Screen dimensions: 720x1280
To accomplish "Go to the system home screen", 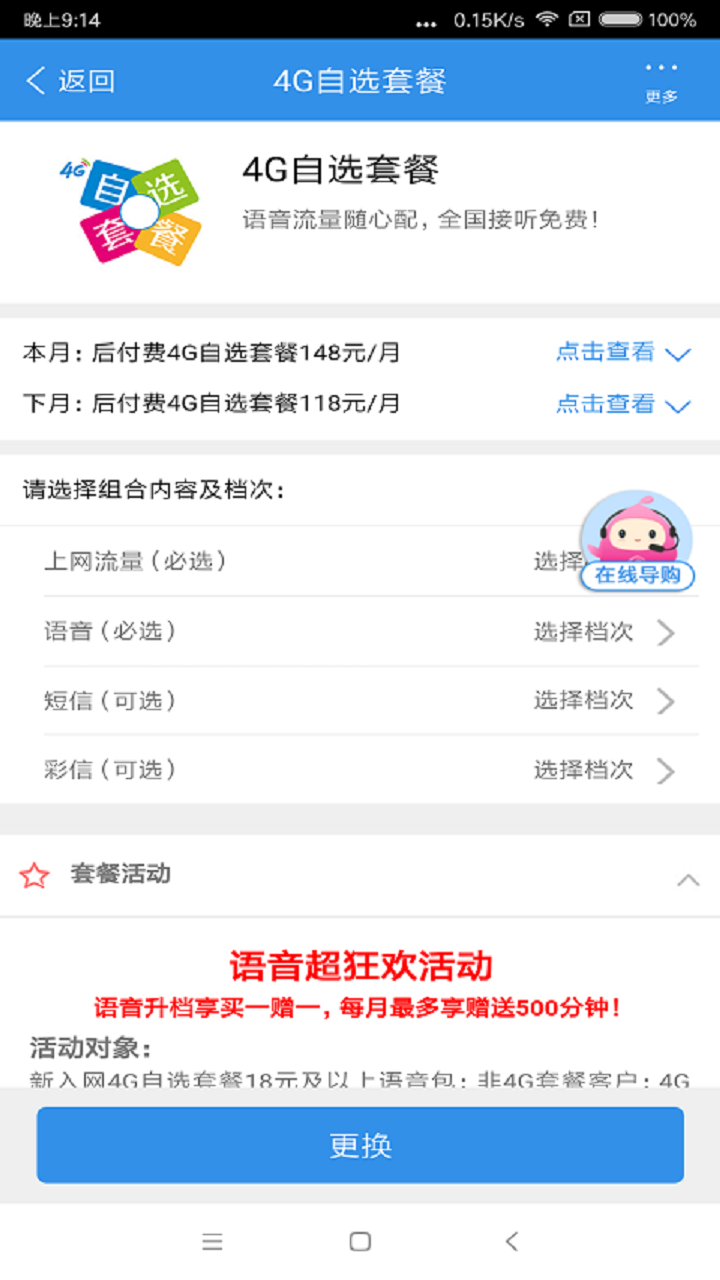I will click(x=360, y=1242).
